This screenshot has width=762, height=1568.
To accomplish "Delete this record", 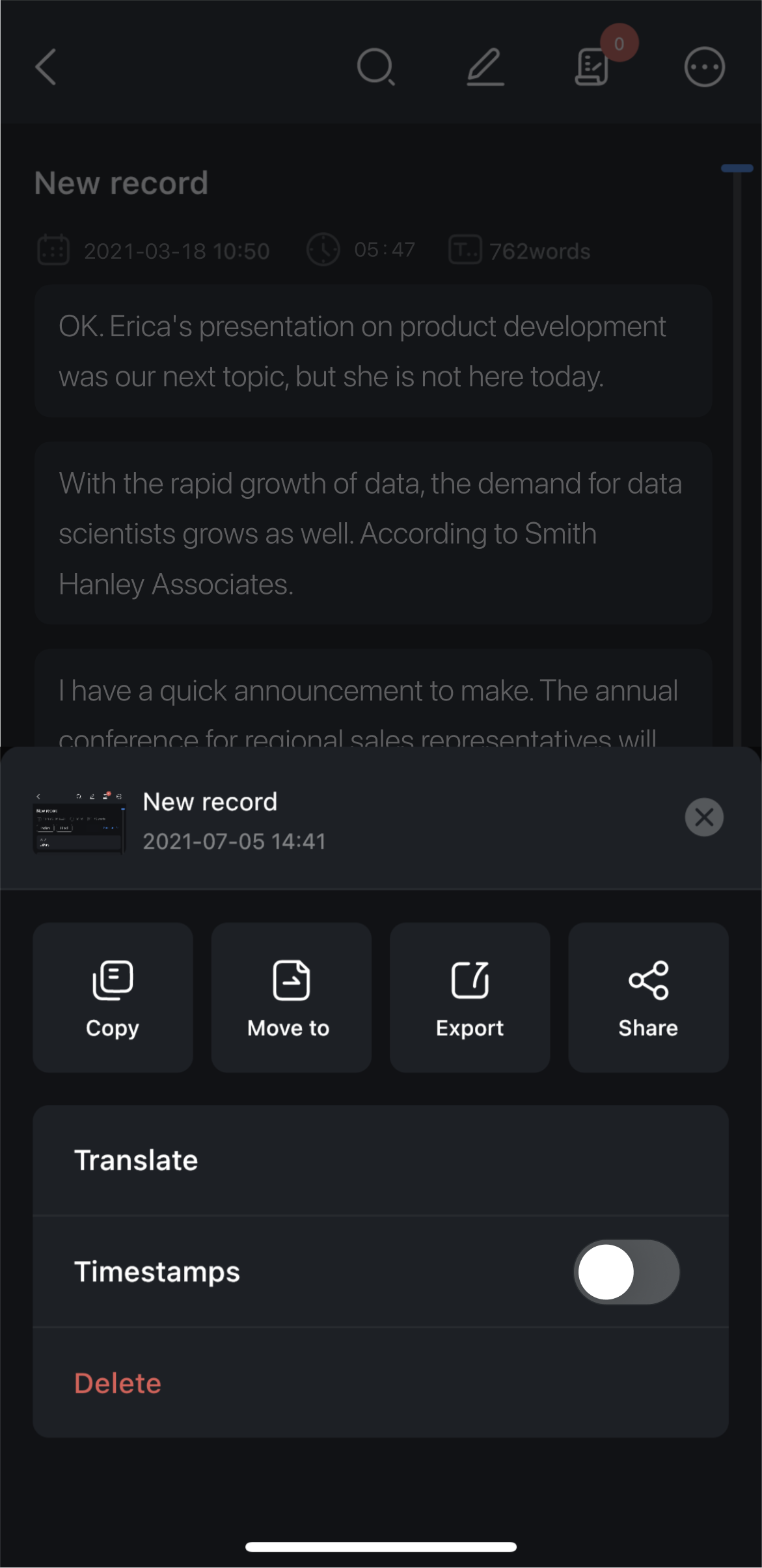I will pyautogui.click(x=381, y=1383).
